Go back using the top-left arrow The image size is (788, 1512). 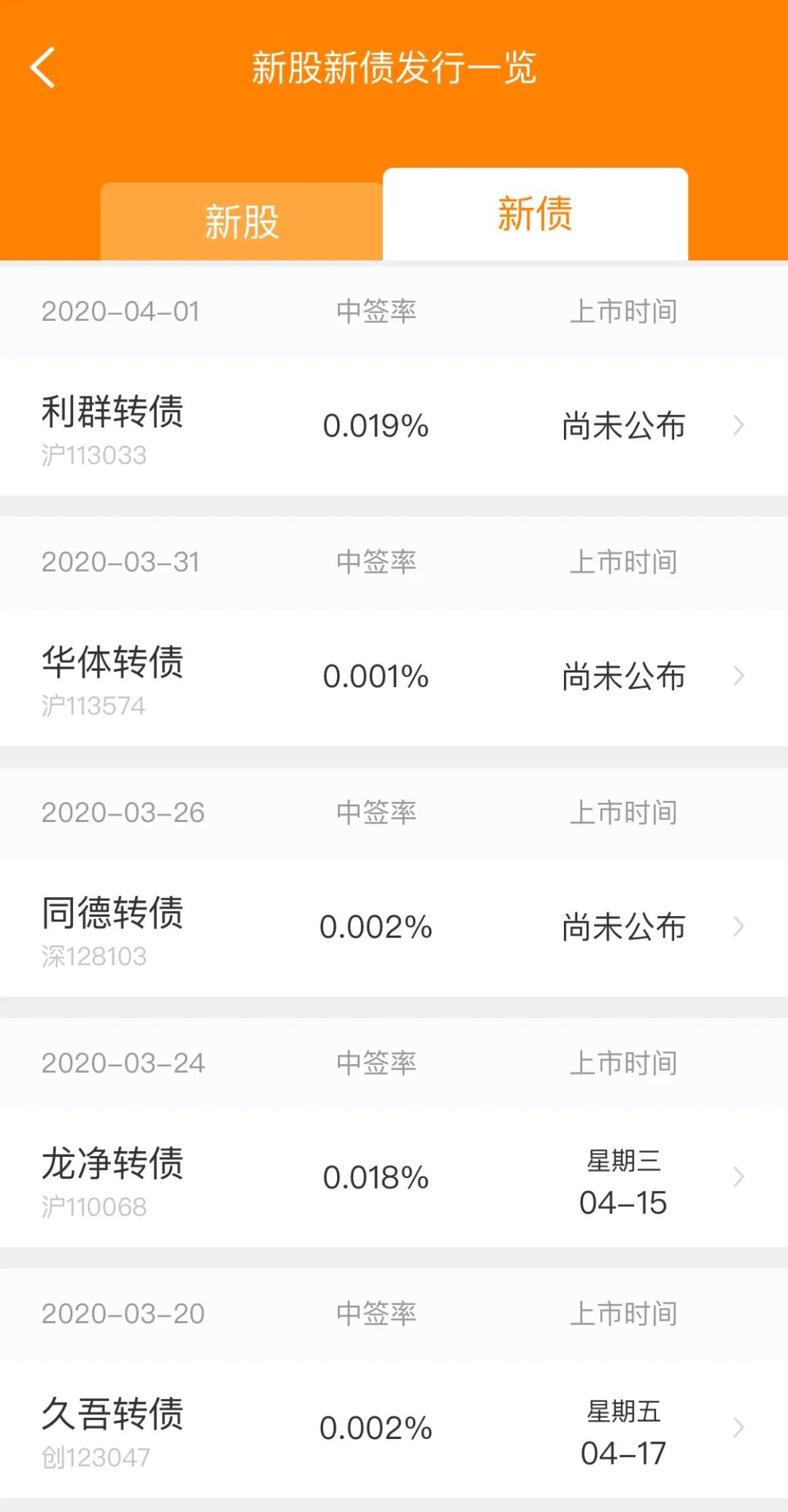(x=43, y=68)
